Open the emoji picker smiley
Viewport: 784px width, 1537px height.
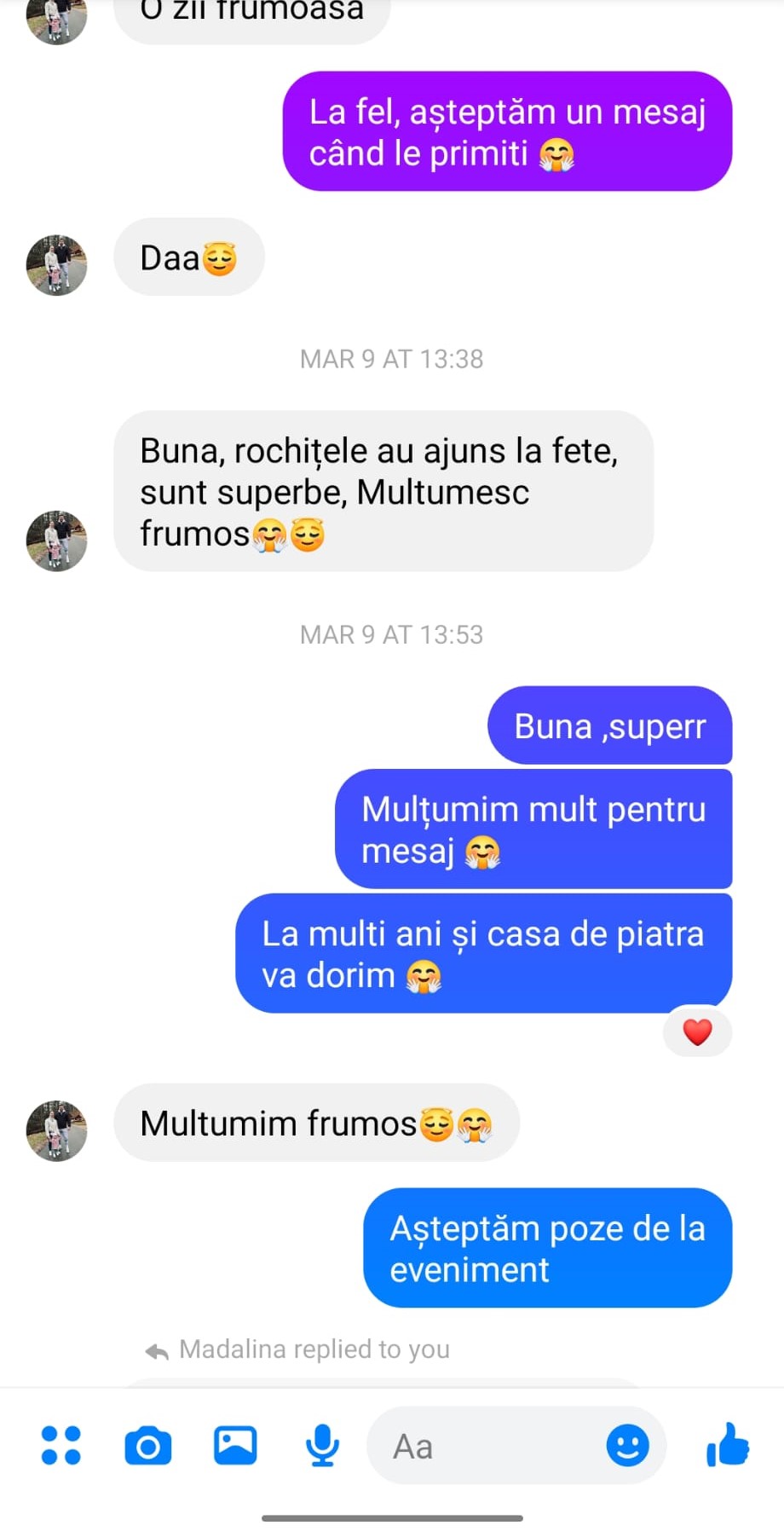627,1446
